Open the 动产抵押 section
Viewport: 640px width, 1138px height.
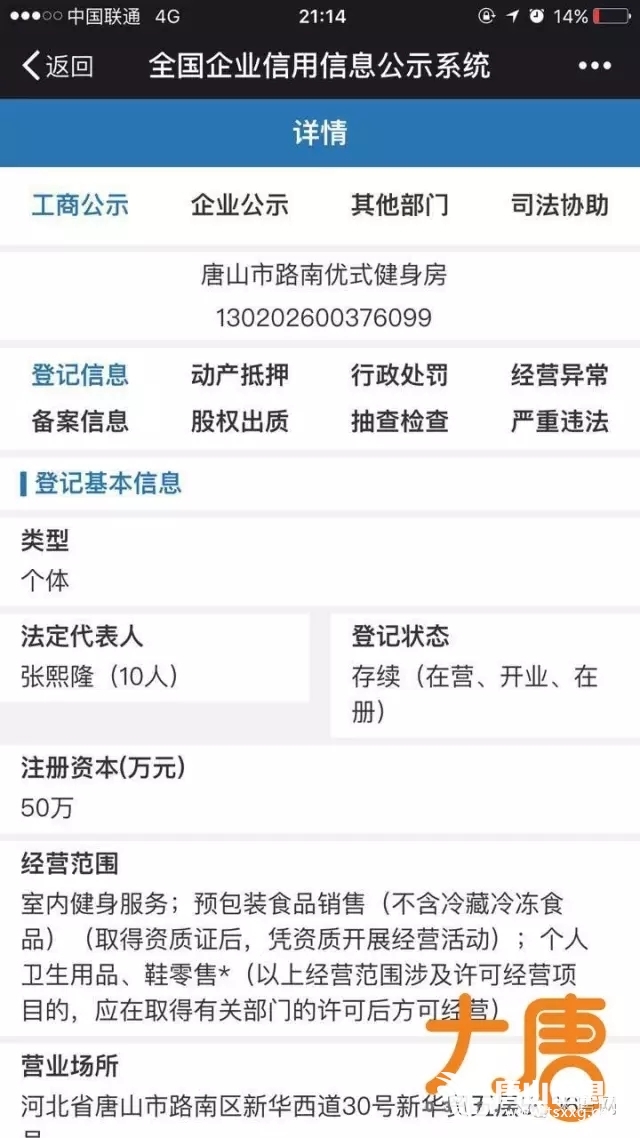(240, 375)
